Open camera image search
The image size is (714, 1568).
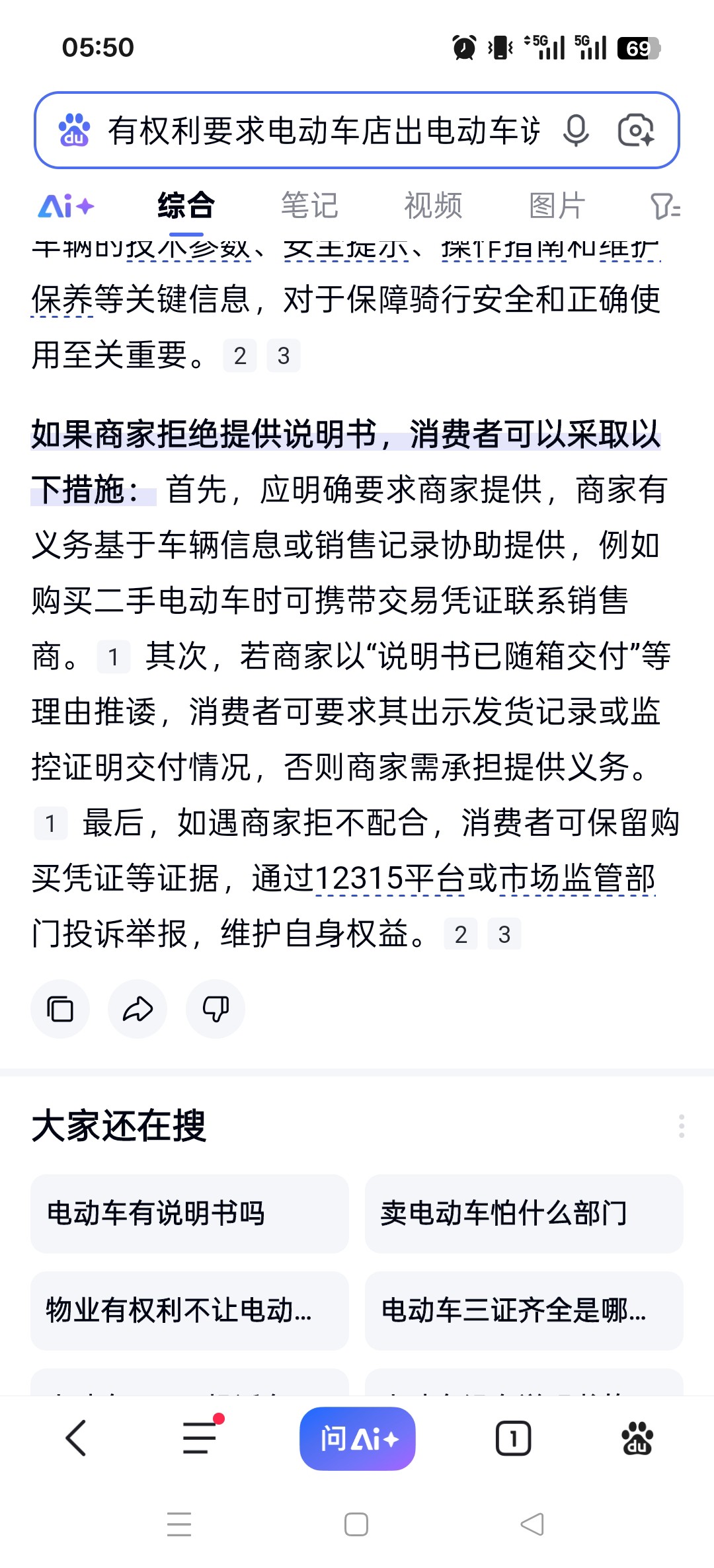point(635,130)
